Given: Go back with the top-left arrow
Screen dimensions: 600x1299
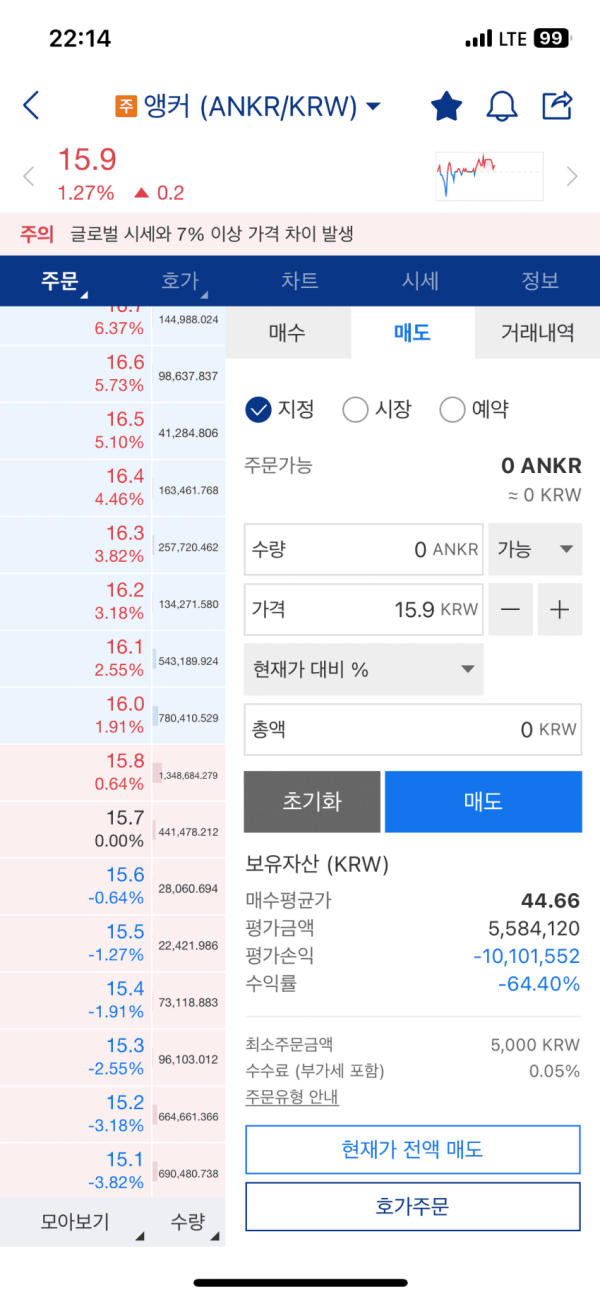Looking at the screenshot, I should pos(32,106).
